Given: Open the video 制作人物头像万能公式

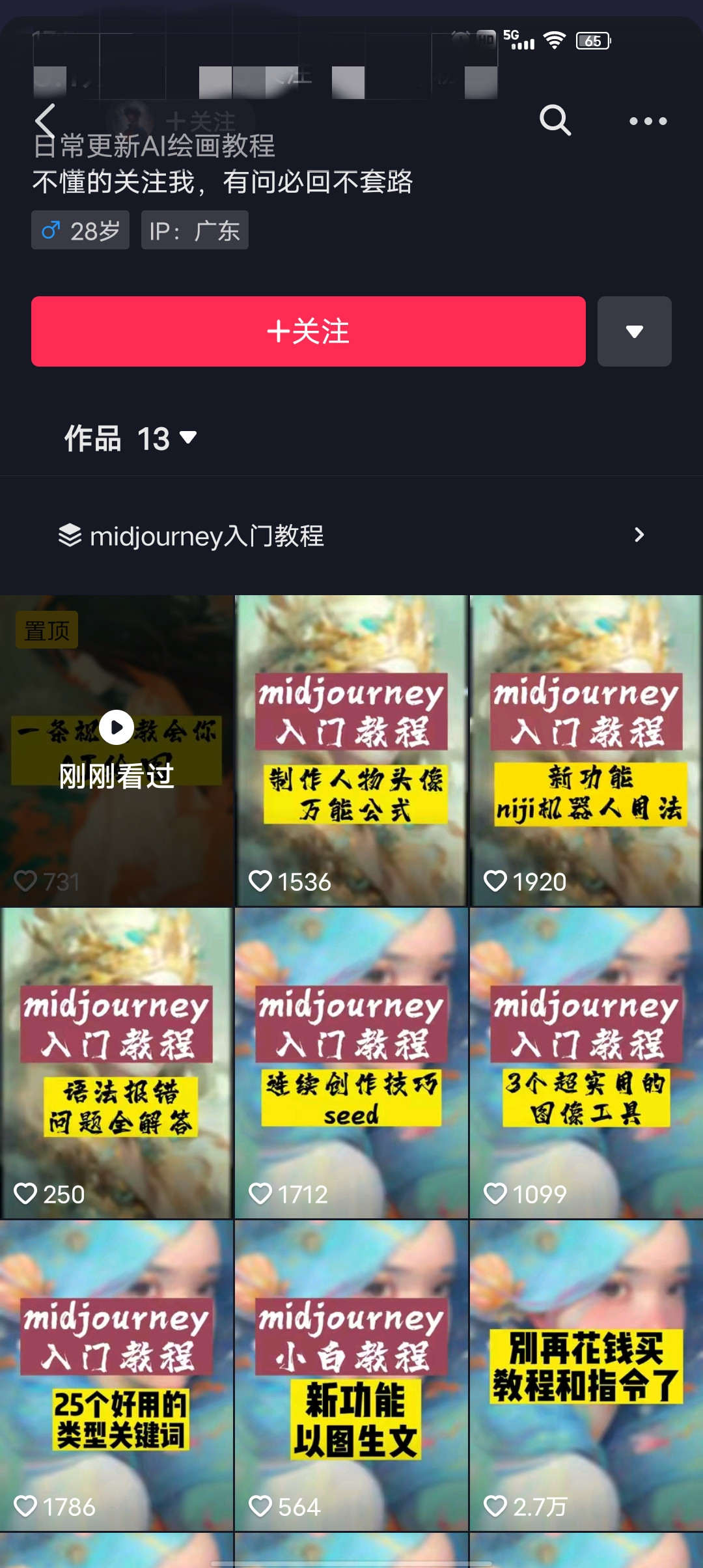Looking at the screenshot, I should pyautogui.click(x=351, y=750).
